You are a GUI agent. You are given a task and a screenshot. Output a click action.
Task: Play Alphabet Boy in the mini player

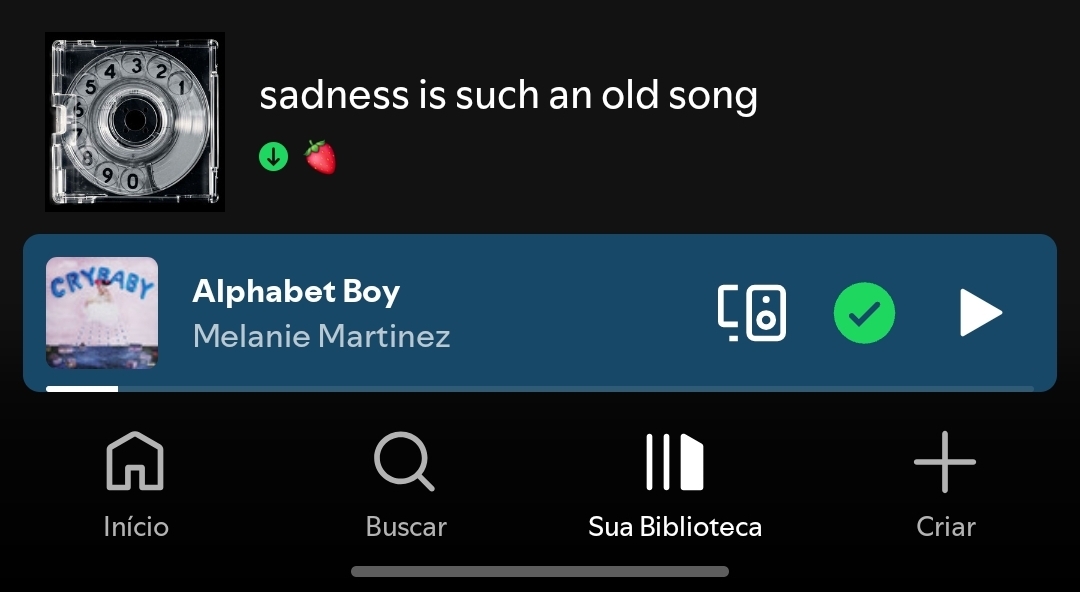point(980,313)
